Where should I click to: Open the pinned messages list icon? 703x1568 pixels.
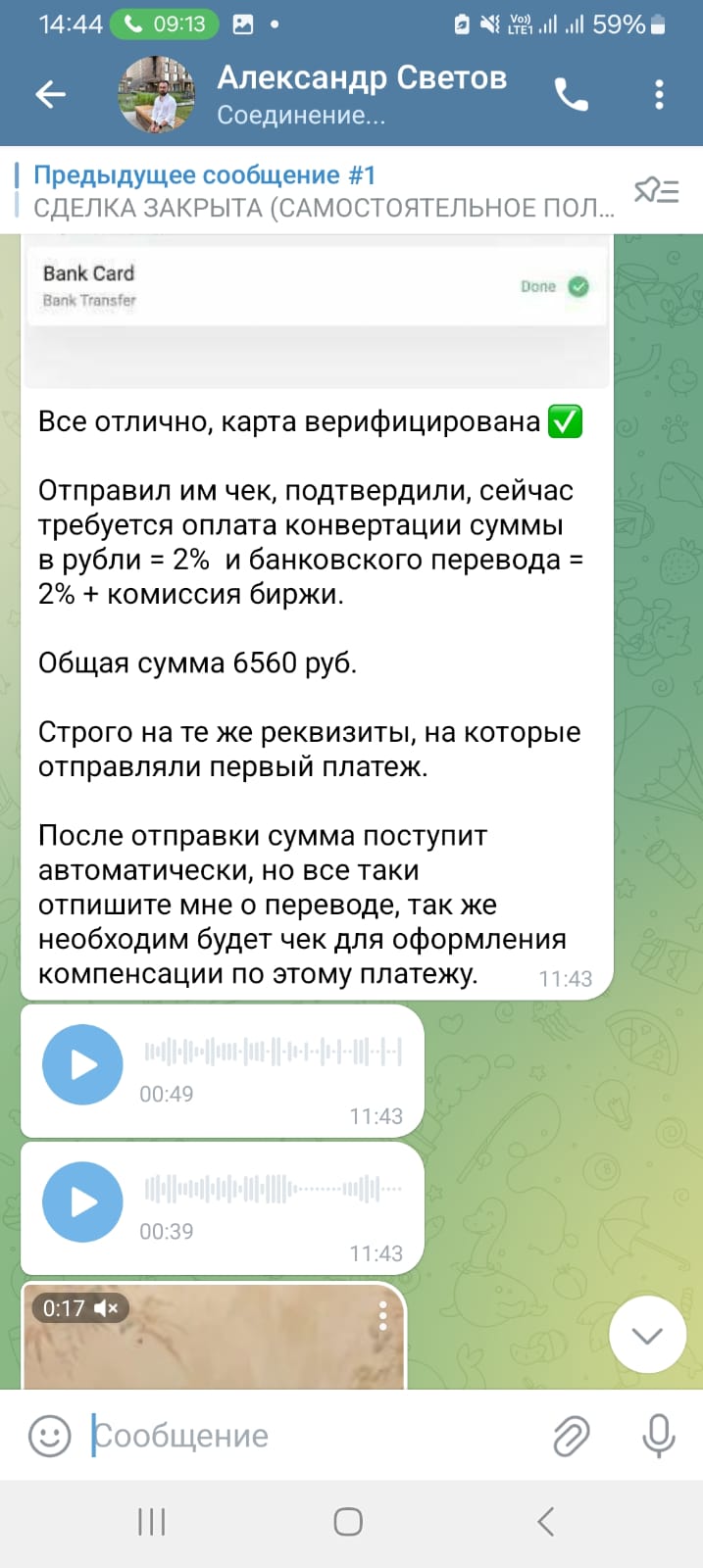tap(656, 190)
